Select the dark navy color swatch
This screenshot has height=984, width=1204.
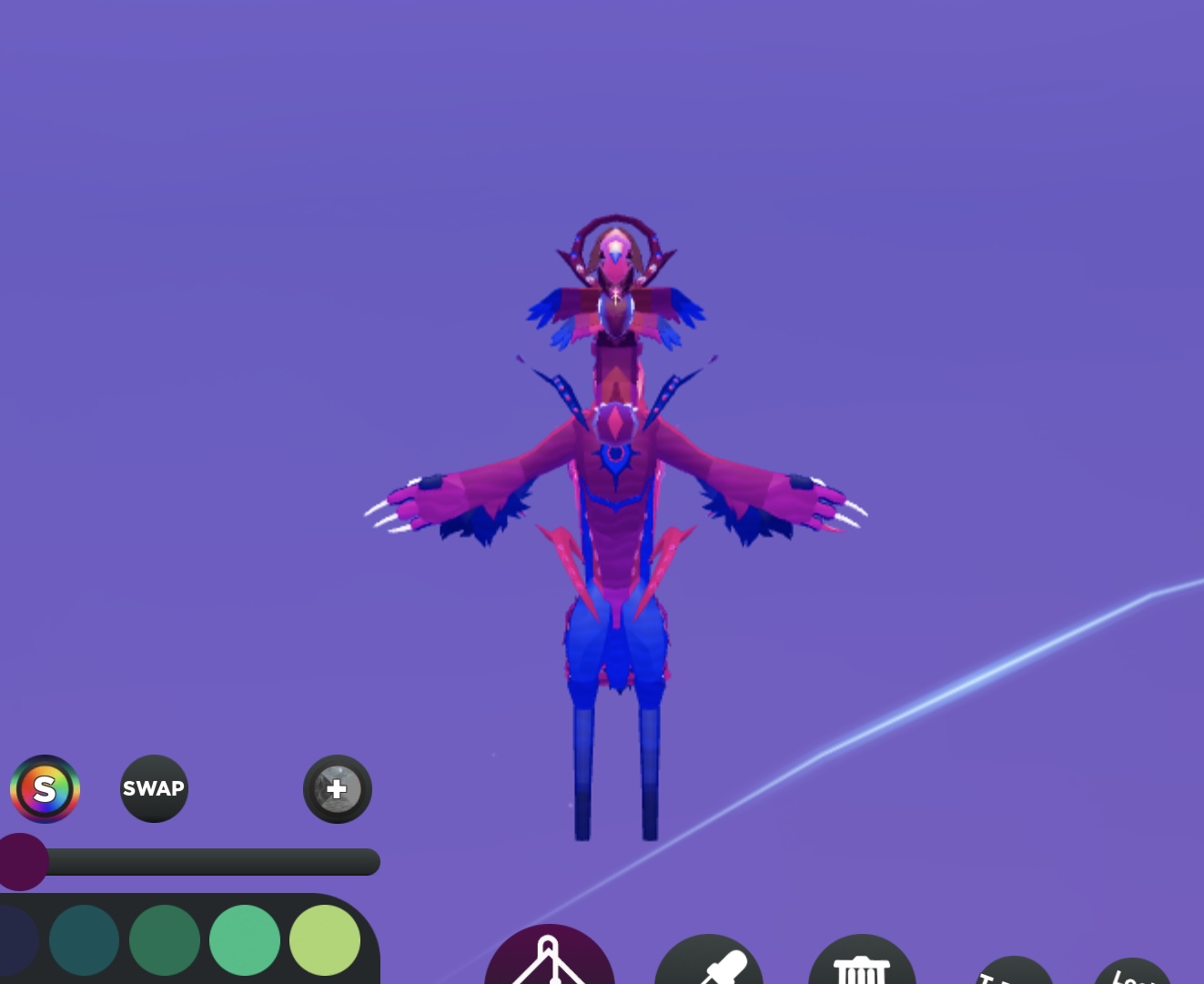(x=16, y=941)
